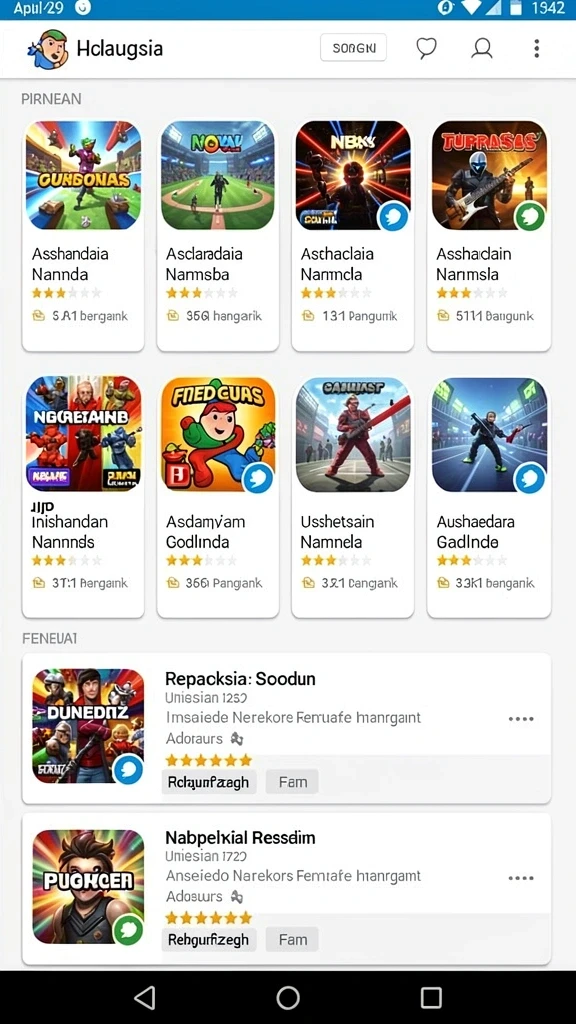Open more options for Nabpelkial Resdim
The width and height of the screenshot is (576, 1024).
[521, 878]
